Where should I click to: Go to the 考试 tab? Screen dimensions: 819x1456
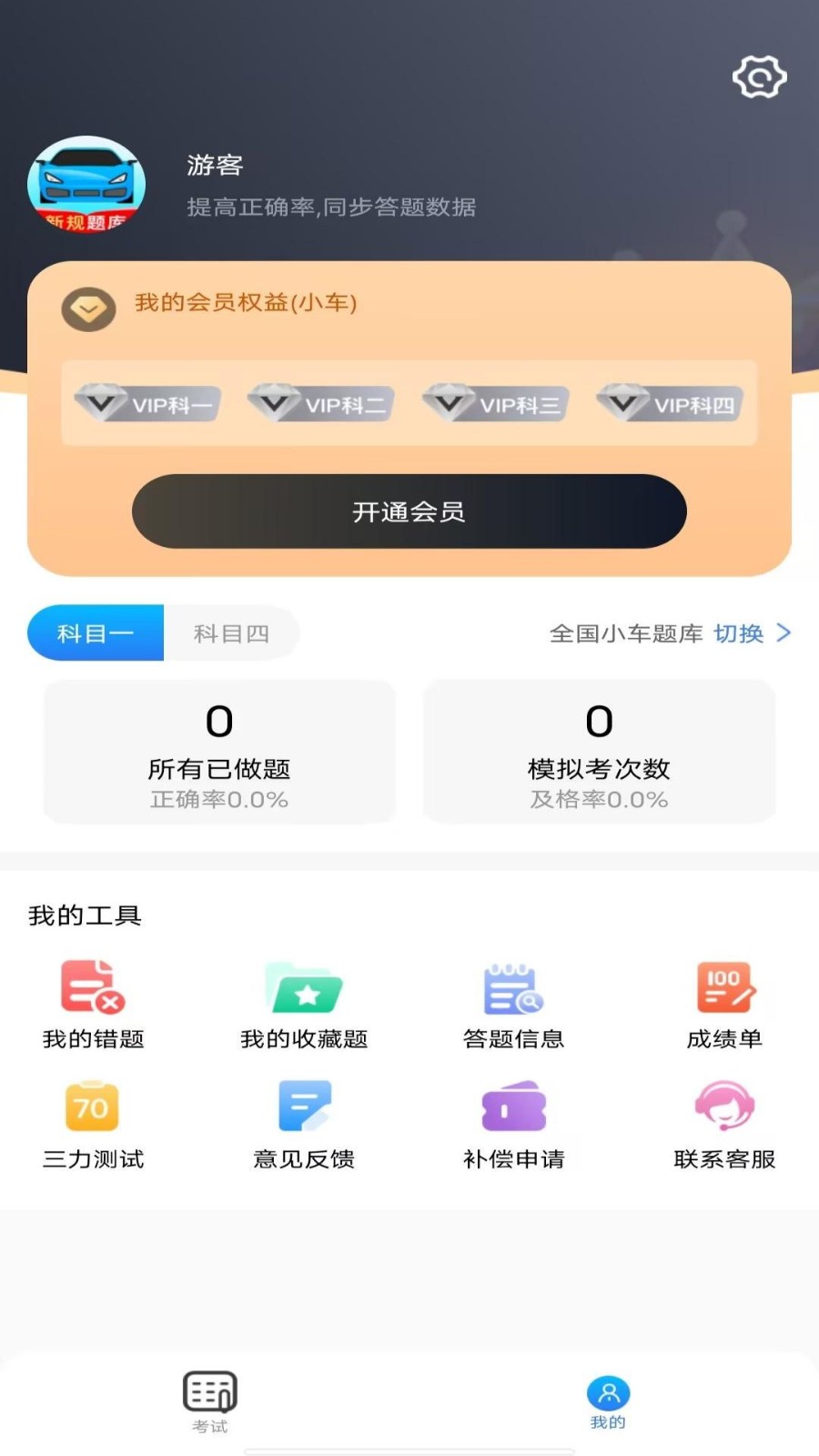click(210, 1402)
